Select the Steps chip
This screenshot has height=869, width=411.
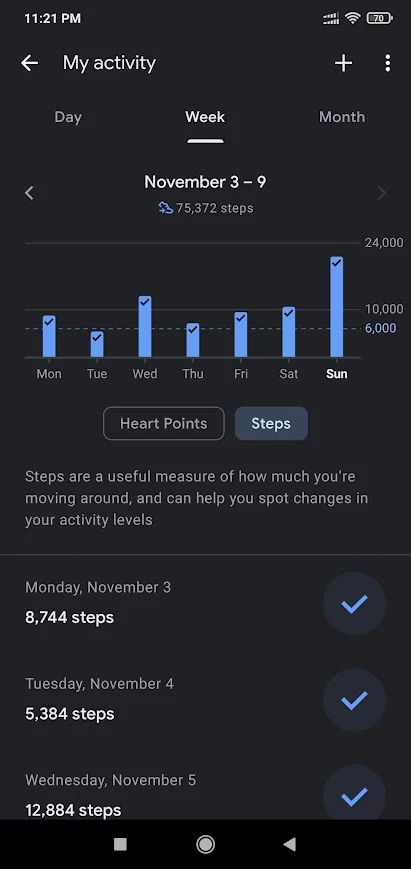271,423
